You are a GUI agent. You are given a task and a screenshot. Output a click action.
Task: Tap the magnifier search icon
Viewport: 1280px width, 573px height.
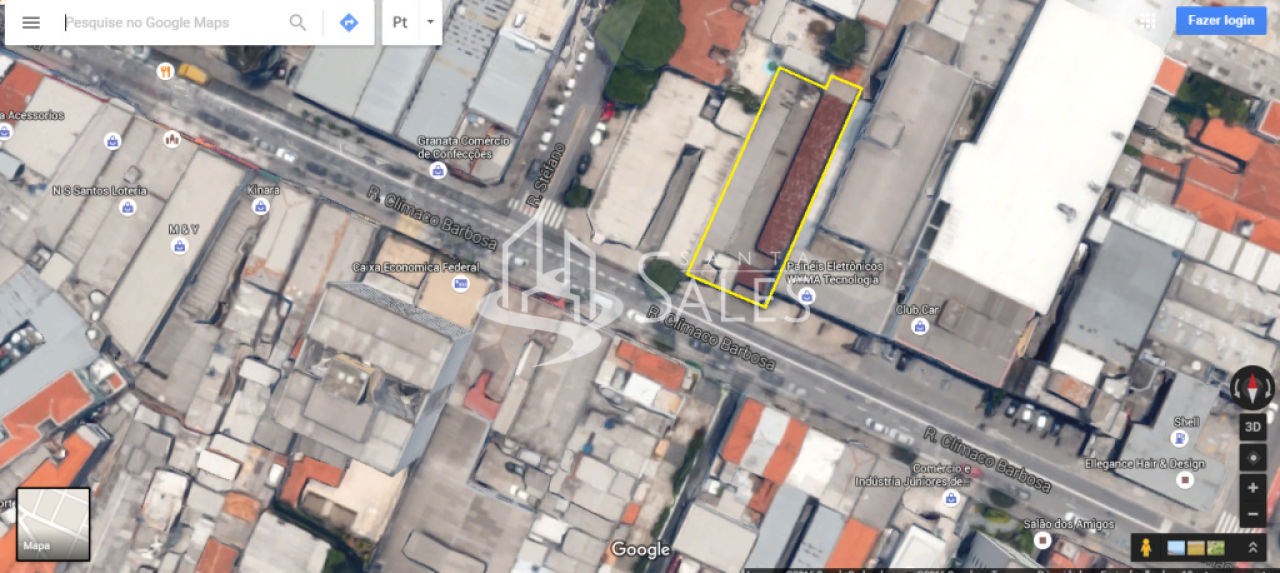298,22
